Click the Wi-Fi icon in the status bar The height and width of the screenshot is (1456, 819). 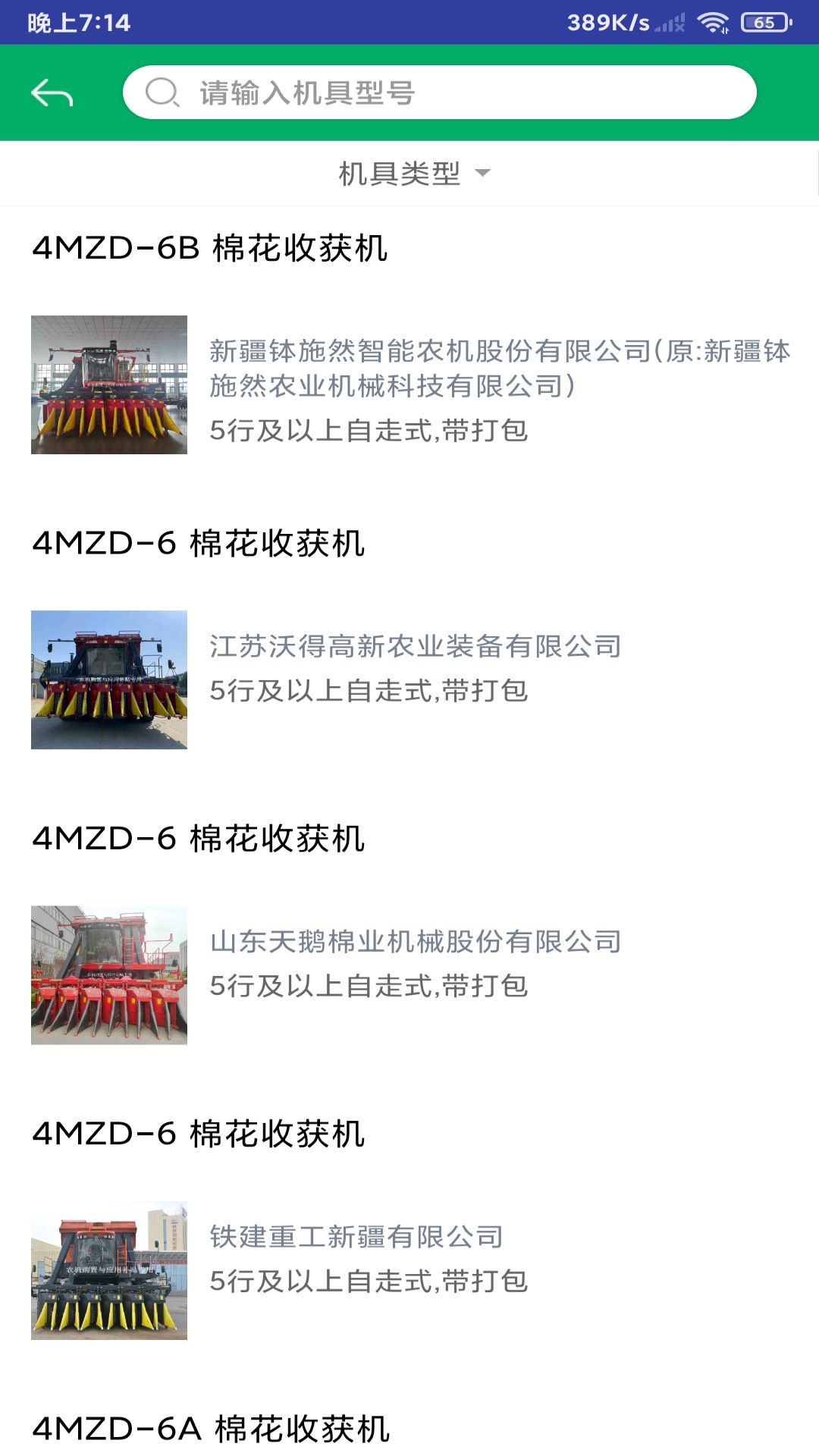[714, 23]
